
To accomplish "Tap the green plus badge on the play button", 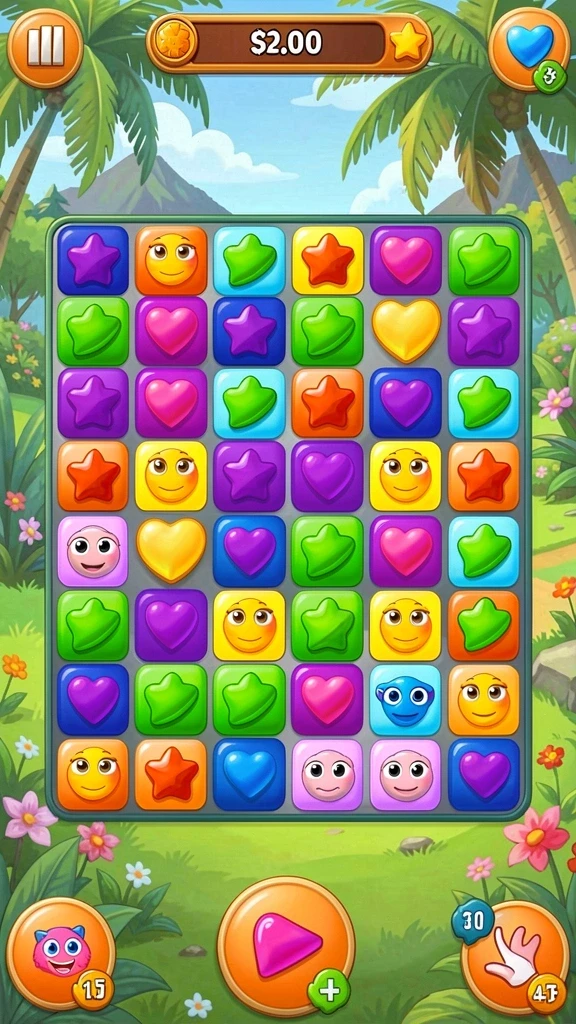I will tap(328, 991).
